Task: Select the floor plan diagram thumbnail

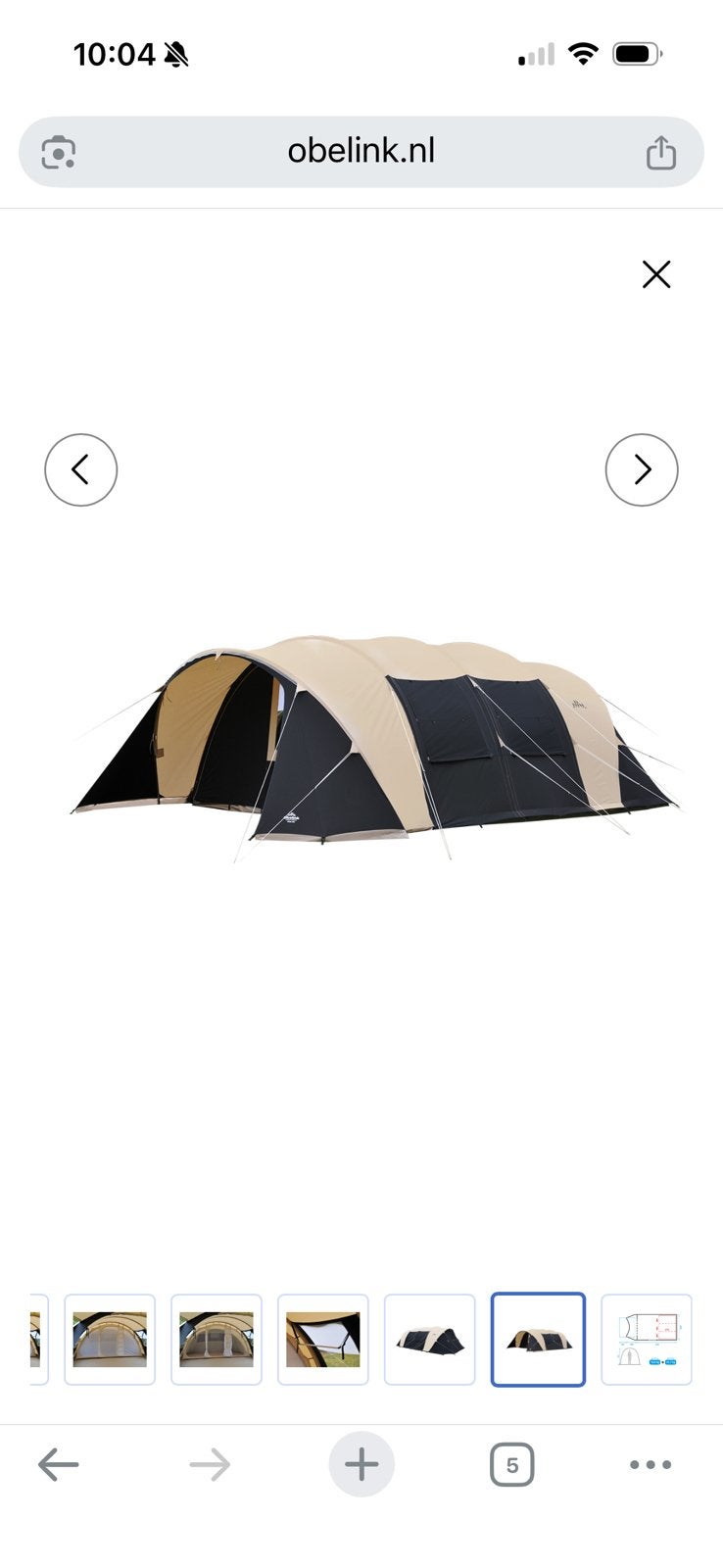Action: 647,1340
